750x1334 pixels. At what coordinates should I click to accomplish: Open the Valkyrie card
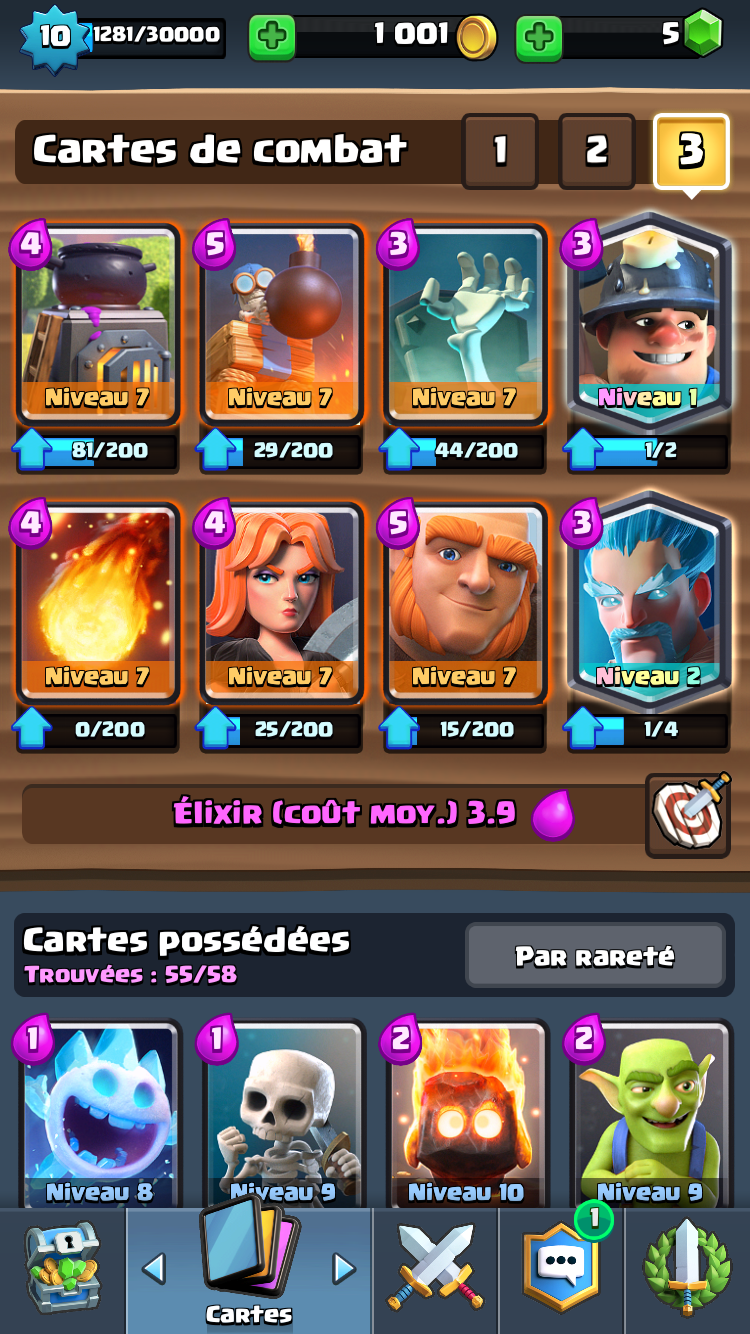282,604
